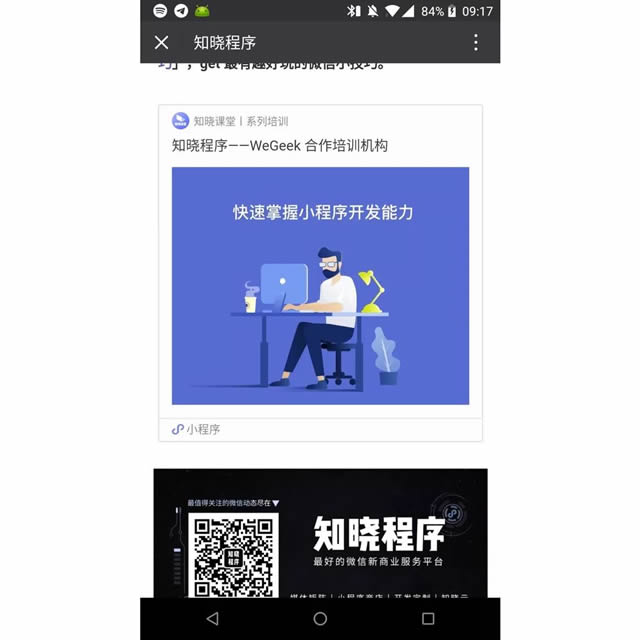Go to the home screen
The height and width of the screenshot is (640, 640).
point(320,619)
